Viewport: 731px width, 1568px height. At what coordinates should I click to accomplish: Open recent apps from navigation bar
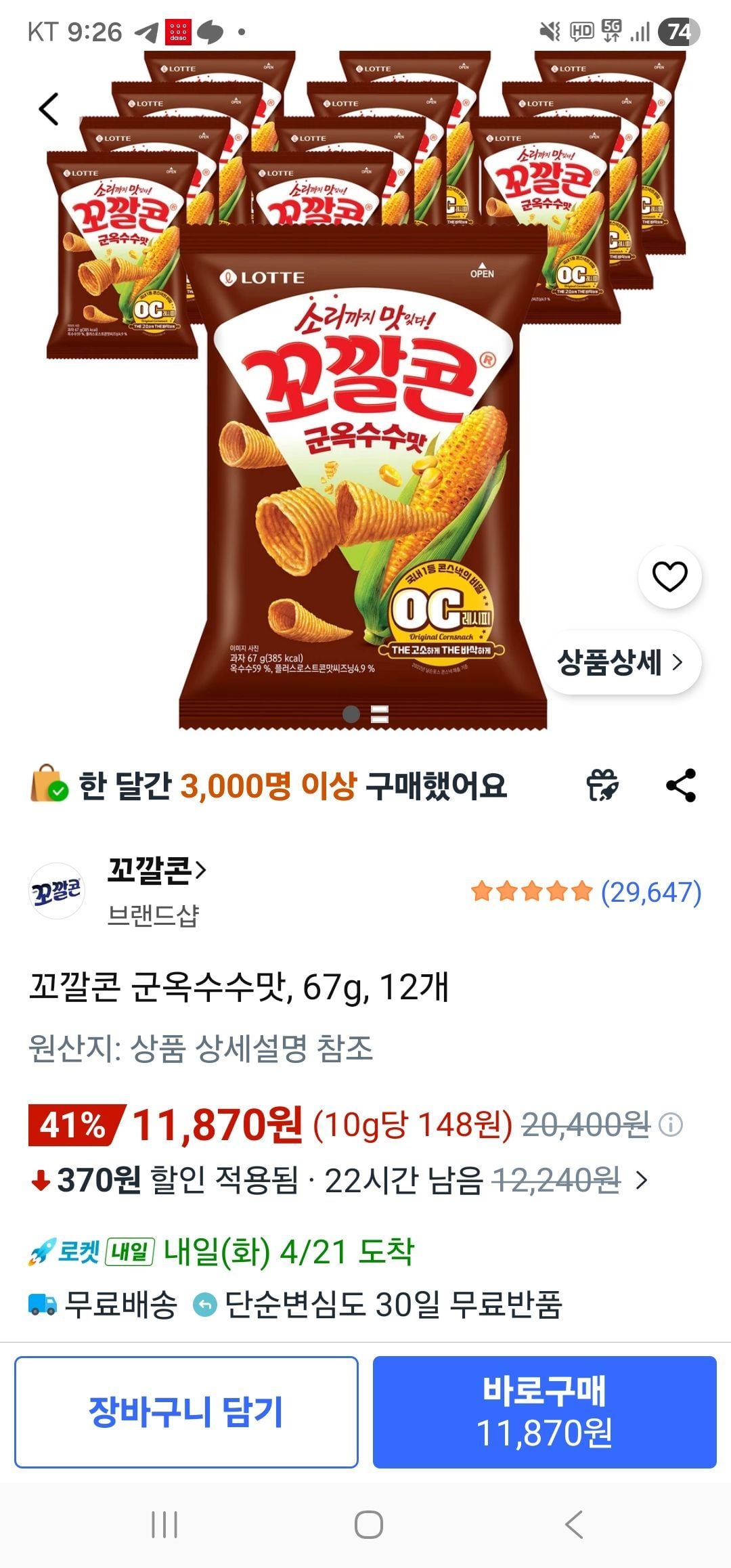pos(164,1525)
